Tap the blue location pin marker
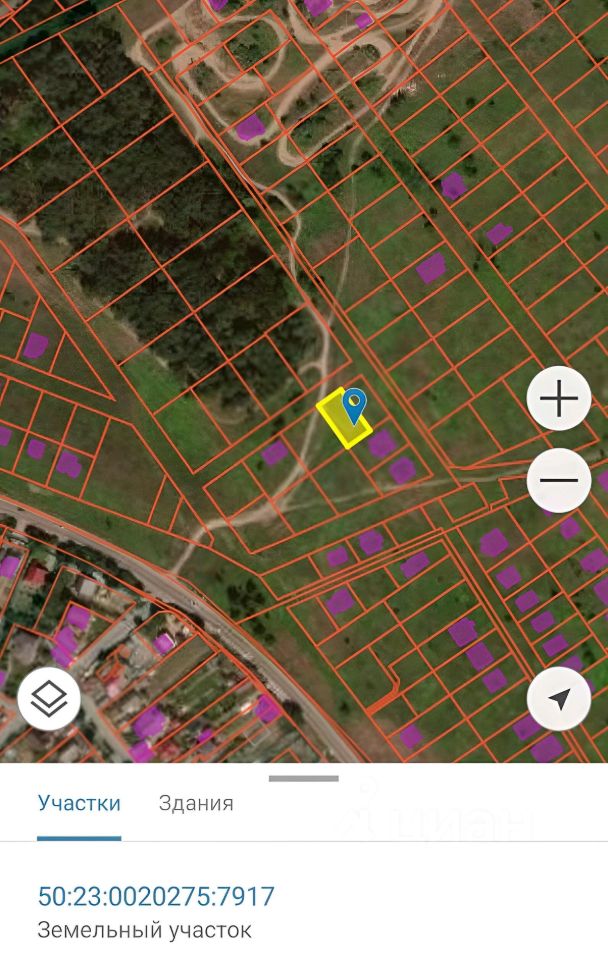608x960 pixels. tap(354, 405)
